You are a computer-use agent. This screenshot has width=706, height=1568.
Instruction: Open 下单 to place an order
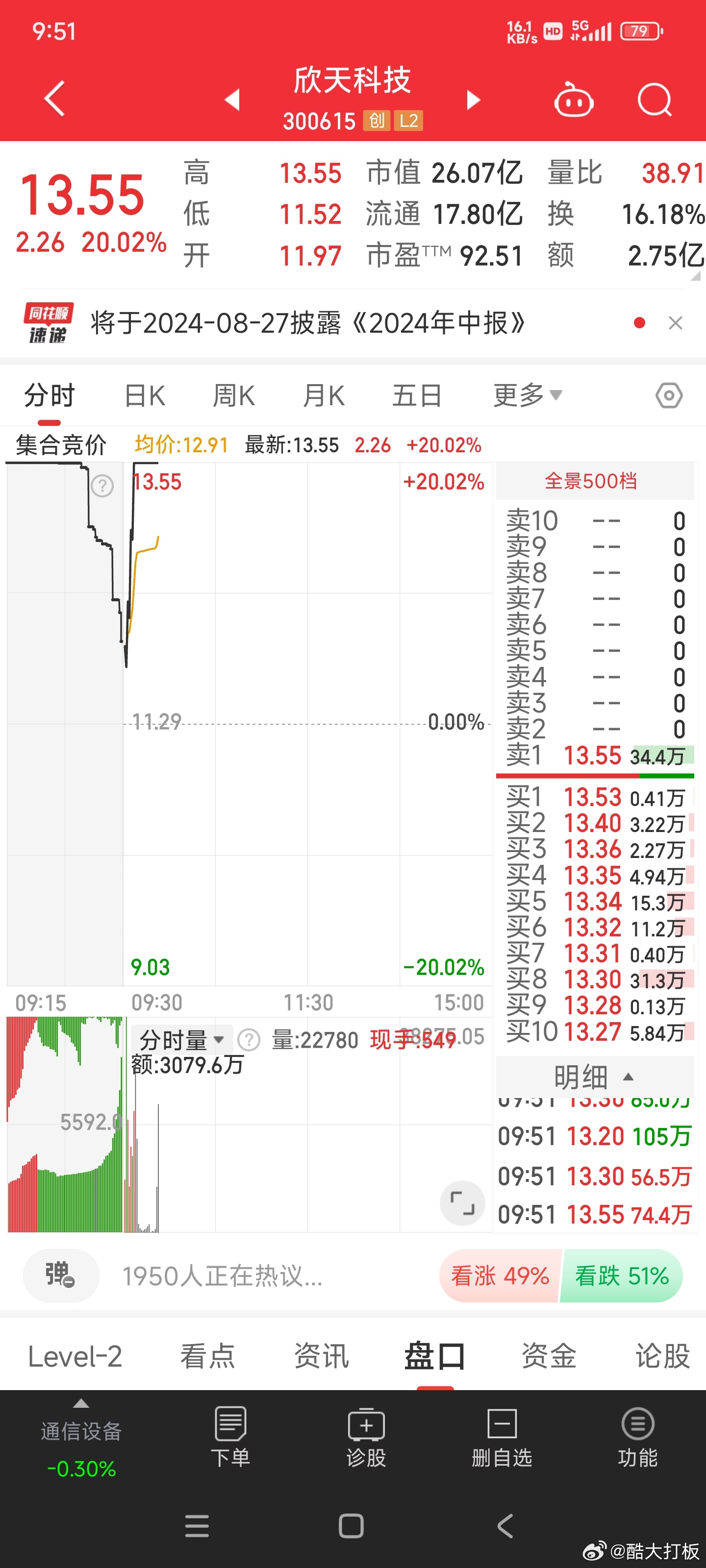coord(230,1437)
